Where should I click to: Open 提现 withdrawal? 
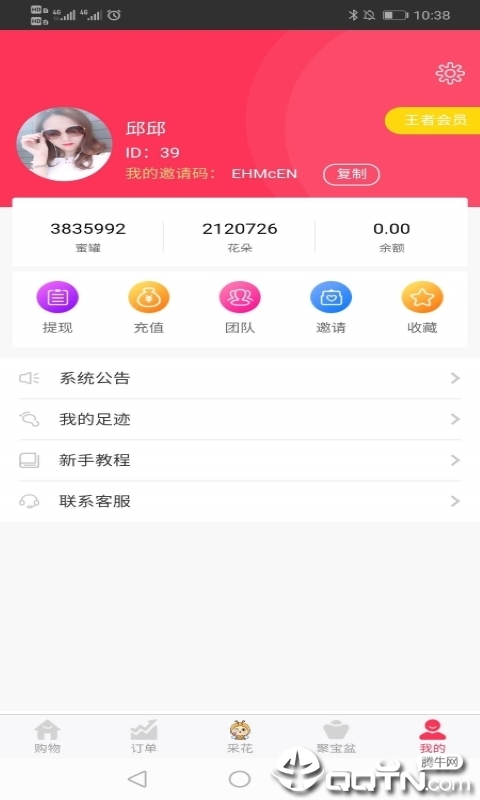coord(57,308)
